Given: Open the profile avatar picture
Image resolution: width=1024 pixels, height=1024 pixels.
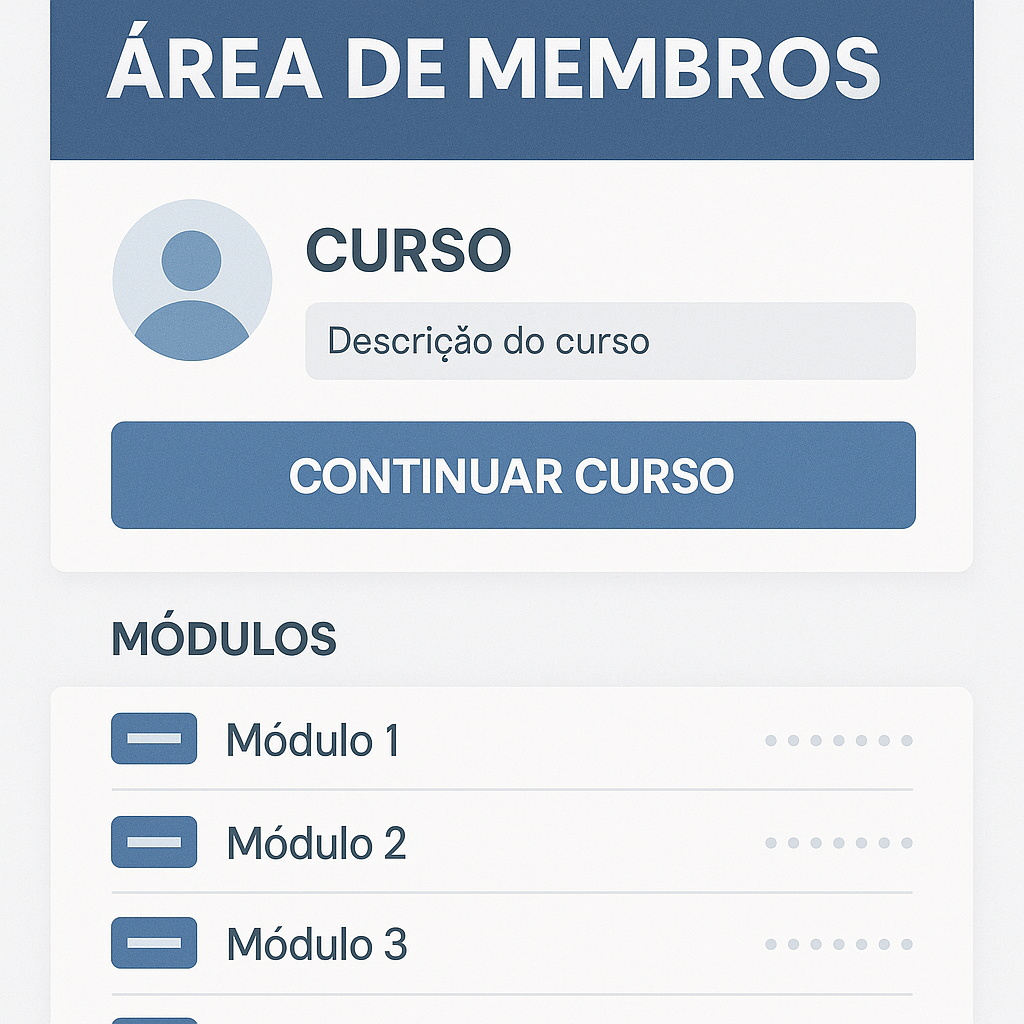Looking at the screenshot, I should (x=192, y=280).
